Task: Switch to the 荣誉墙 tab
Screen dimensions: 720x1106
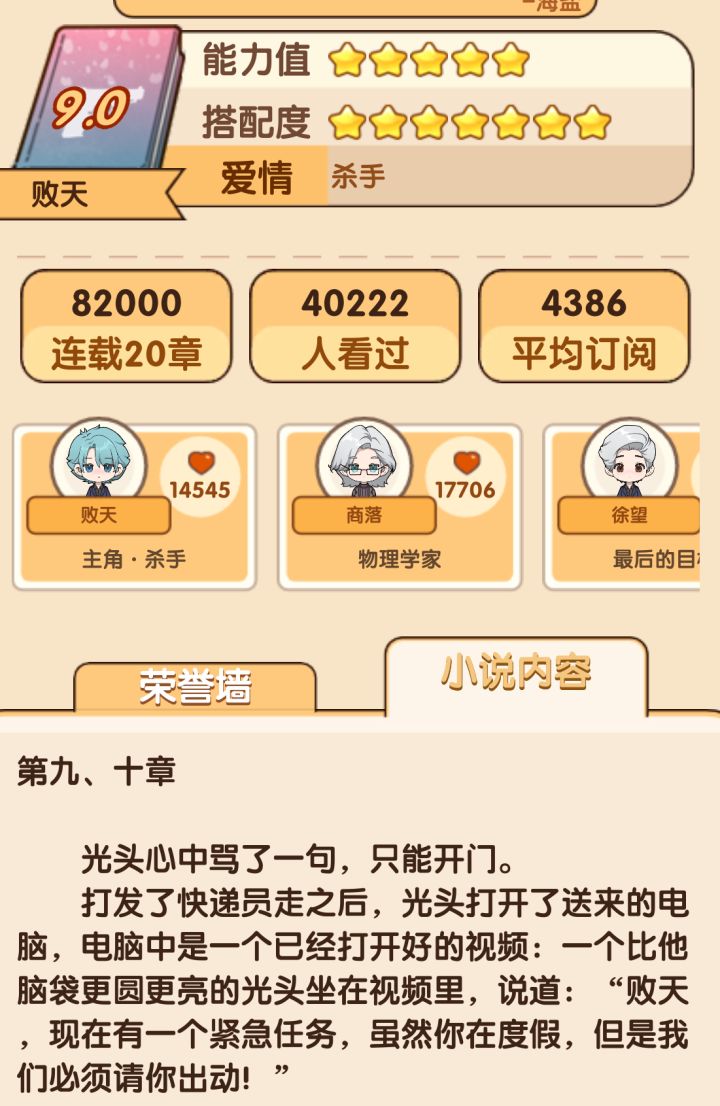Action: pos(198,683)
